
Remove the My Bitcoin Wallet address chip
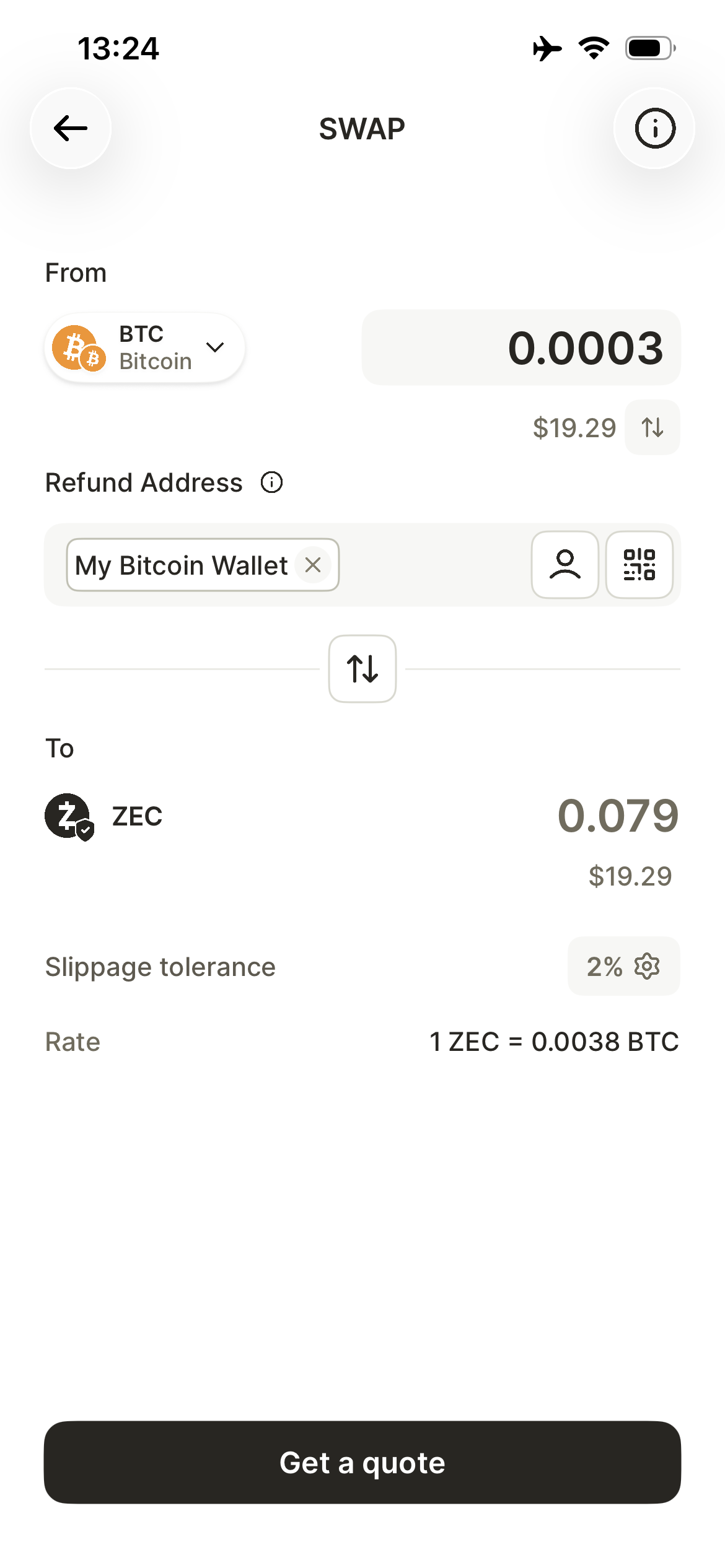click(x=313, y=565)
